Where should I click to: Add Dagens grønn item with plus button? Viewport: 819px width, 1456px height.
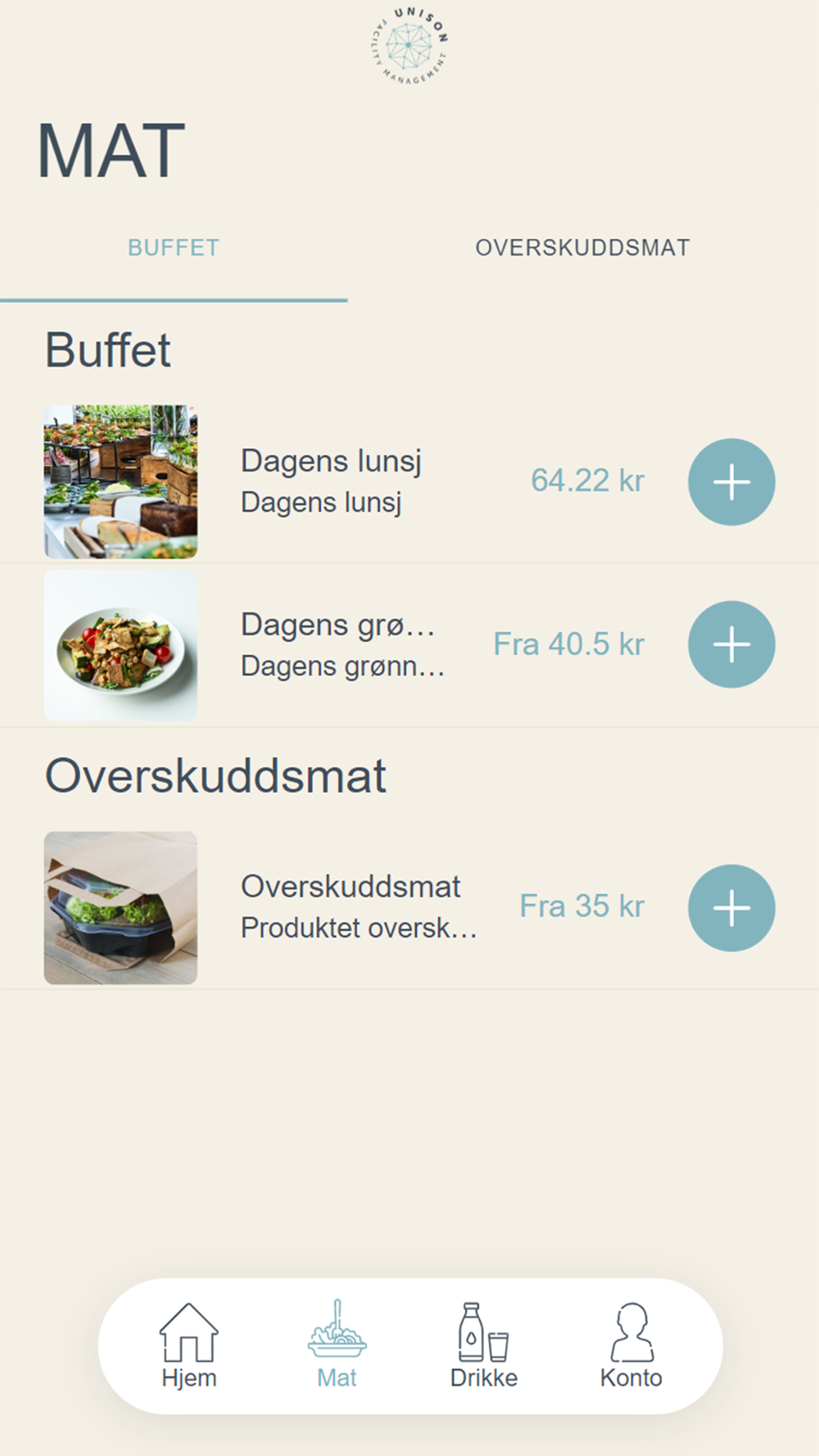click(731, 644)
